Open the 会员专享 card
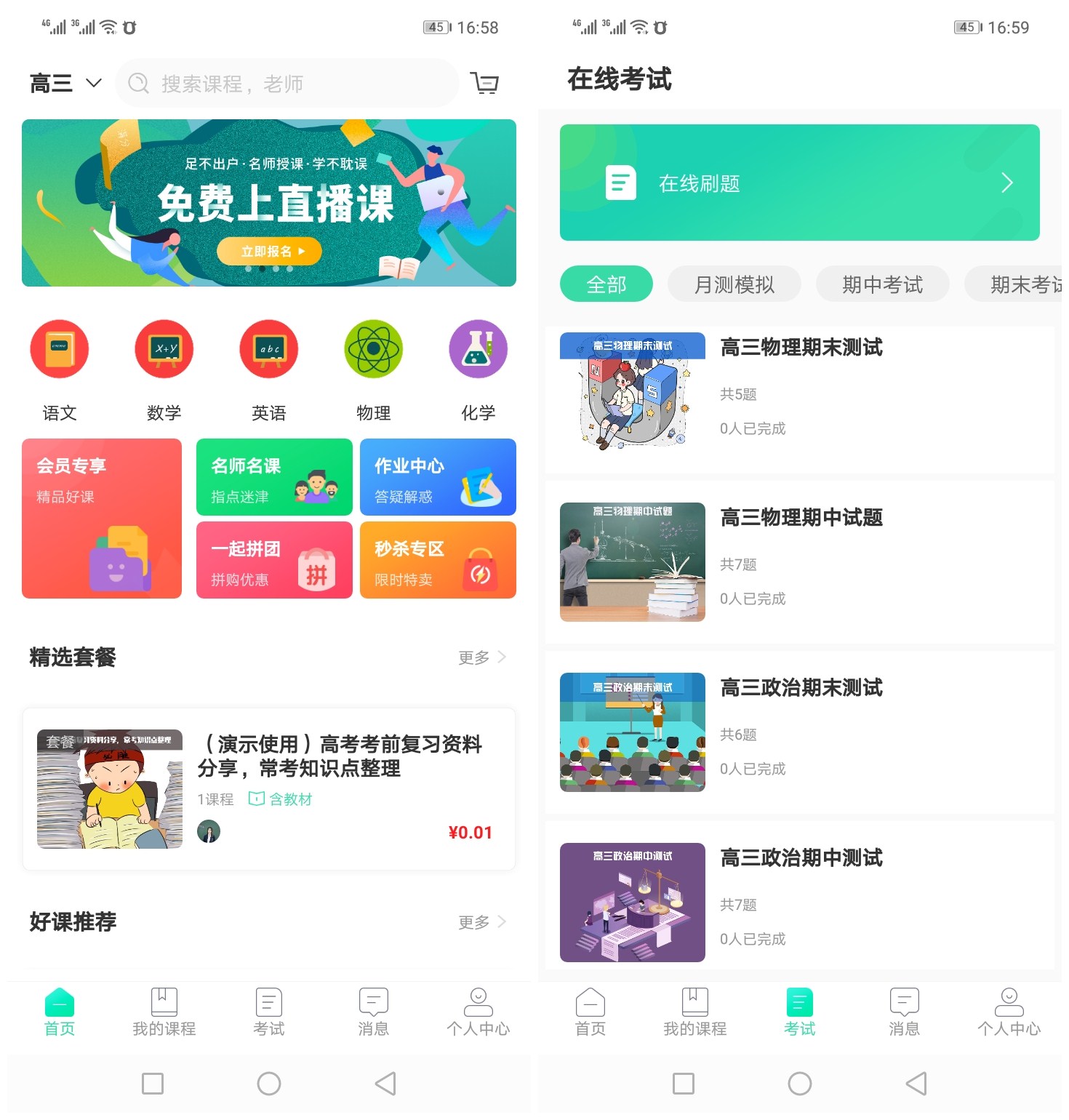The image size is (1069, 1120). click(x=102, y=519)
